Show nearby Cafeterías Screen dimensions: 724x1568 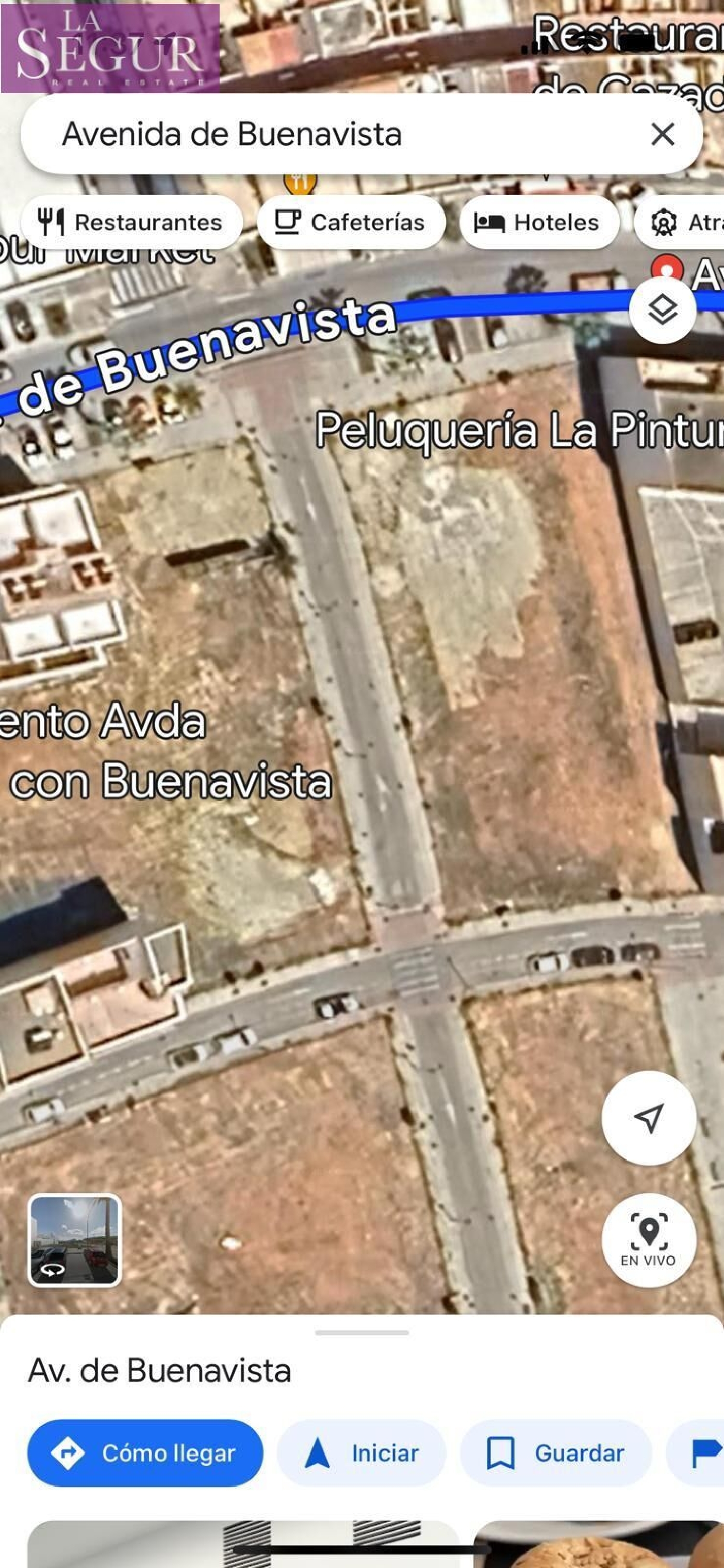coord(350,223)
